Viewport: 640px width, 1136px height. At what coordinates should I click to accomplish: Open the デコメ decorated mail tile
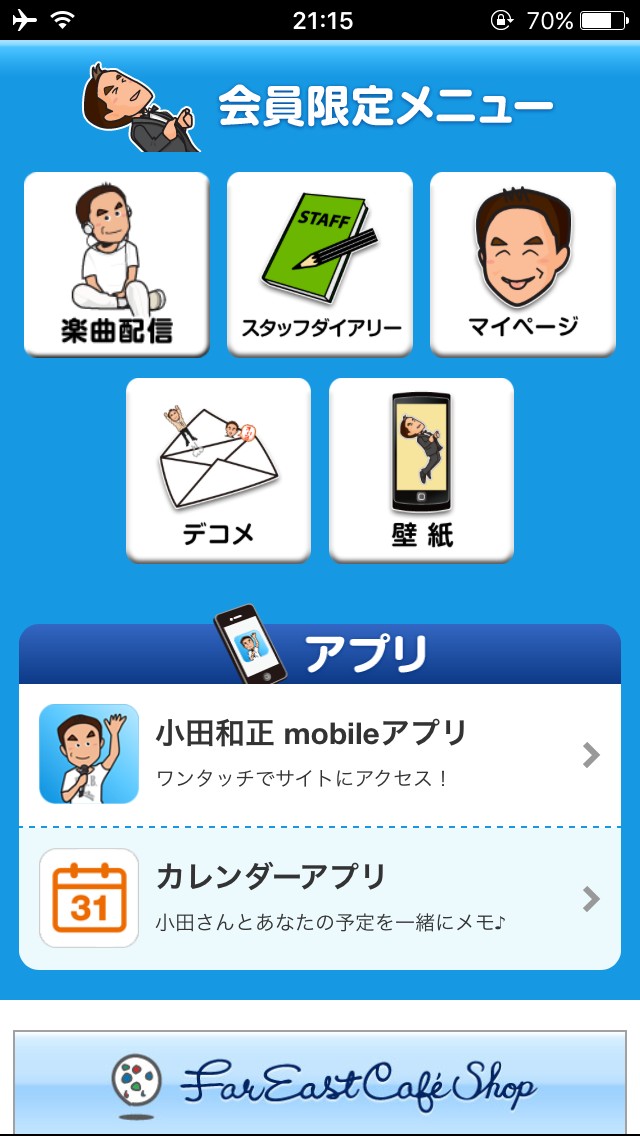218,470
